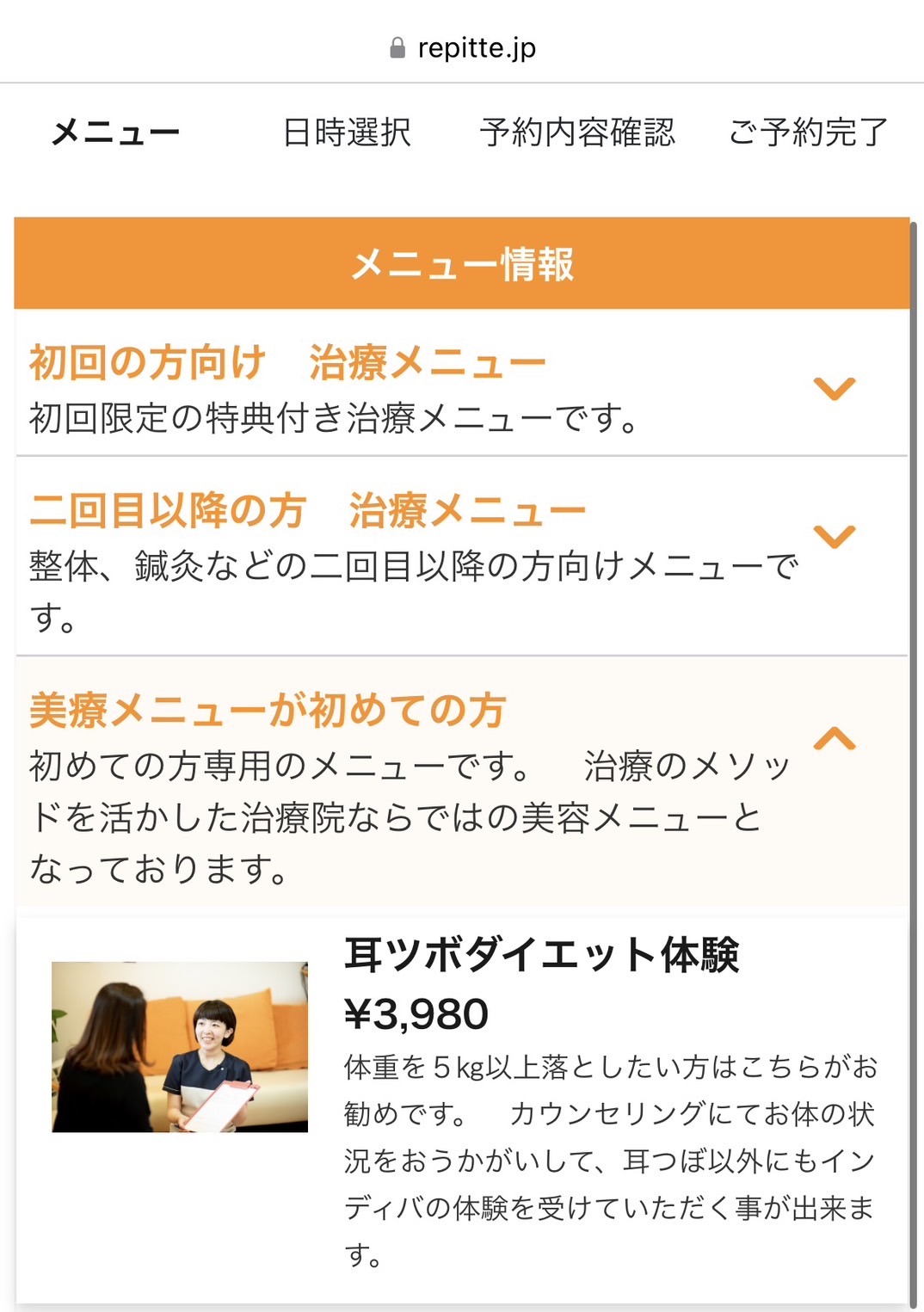The width and height of the screenshot is (924, 1312).
Task: Expand 二回目以降の方 治療メニュー section
Action: (834, 537)
